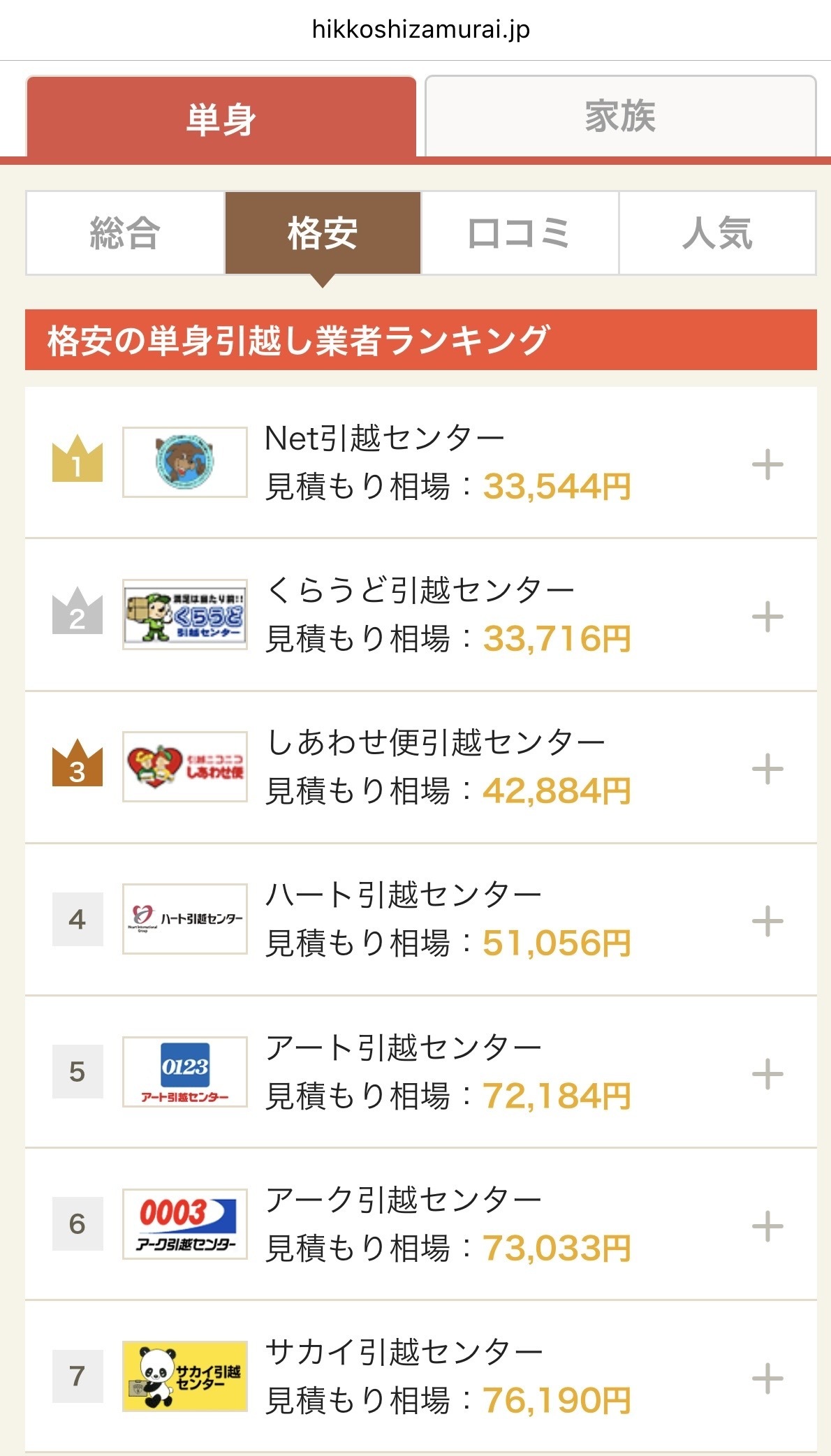Select the 格安 ranking tab

tap(323, 233)
